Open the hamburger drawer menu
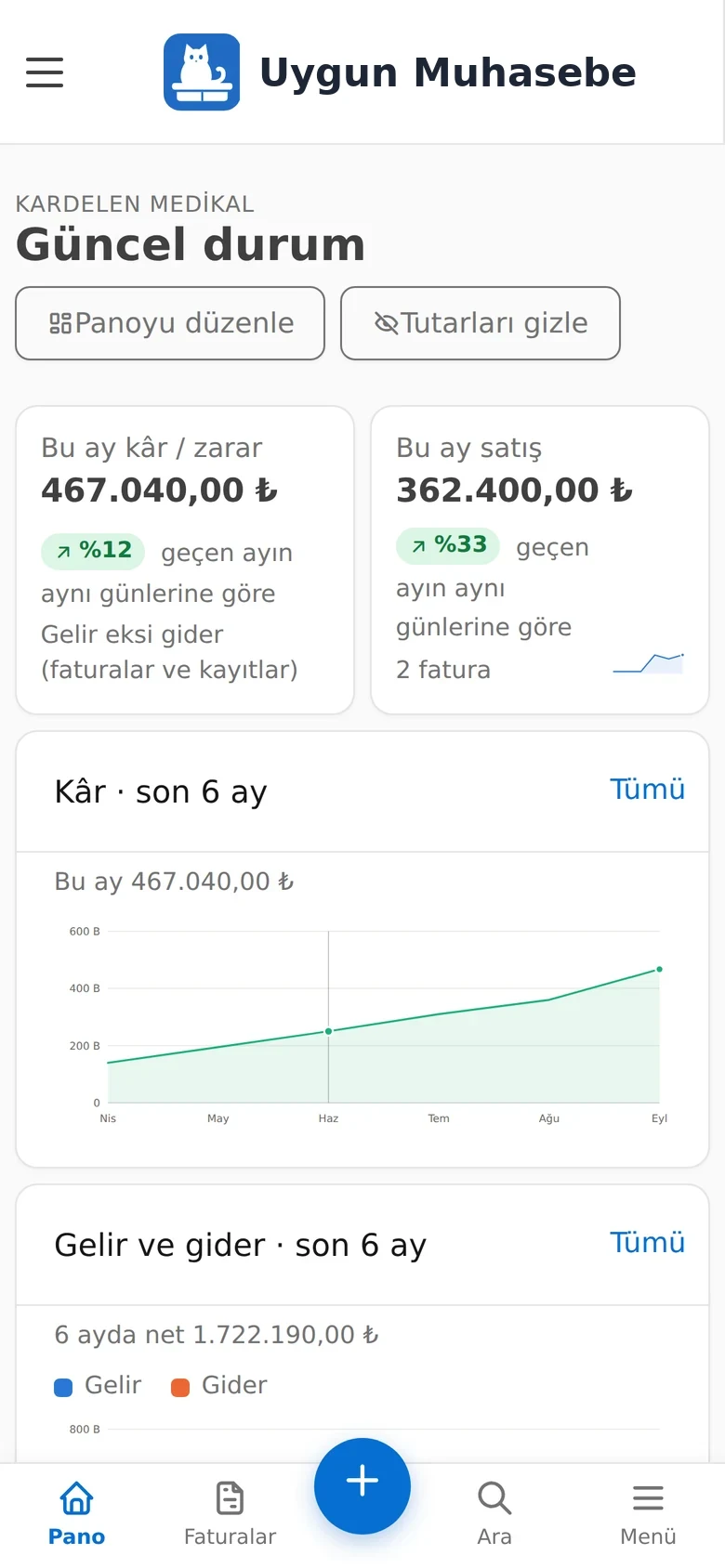The width and height of the screenshot is (725, 1568). pyautogui.click(x=45, y=72)
